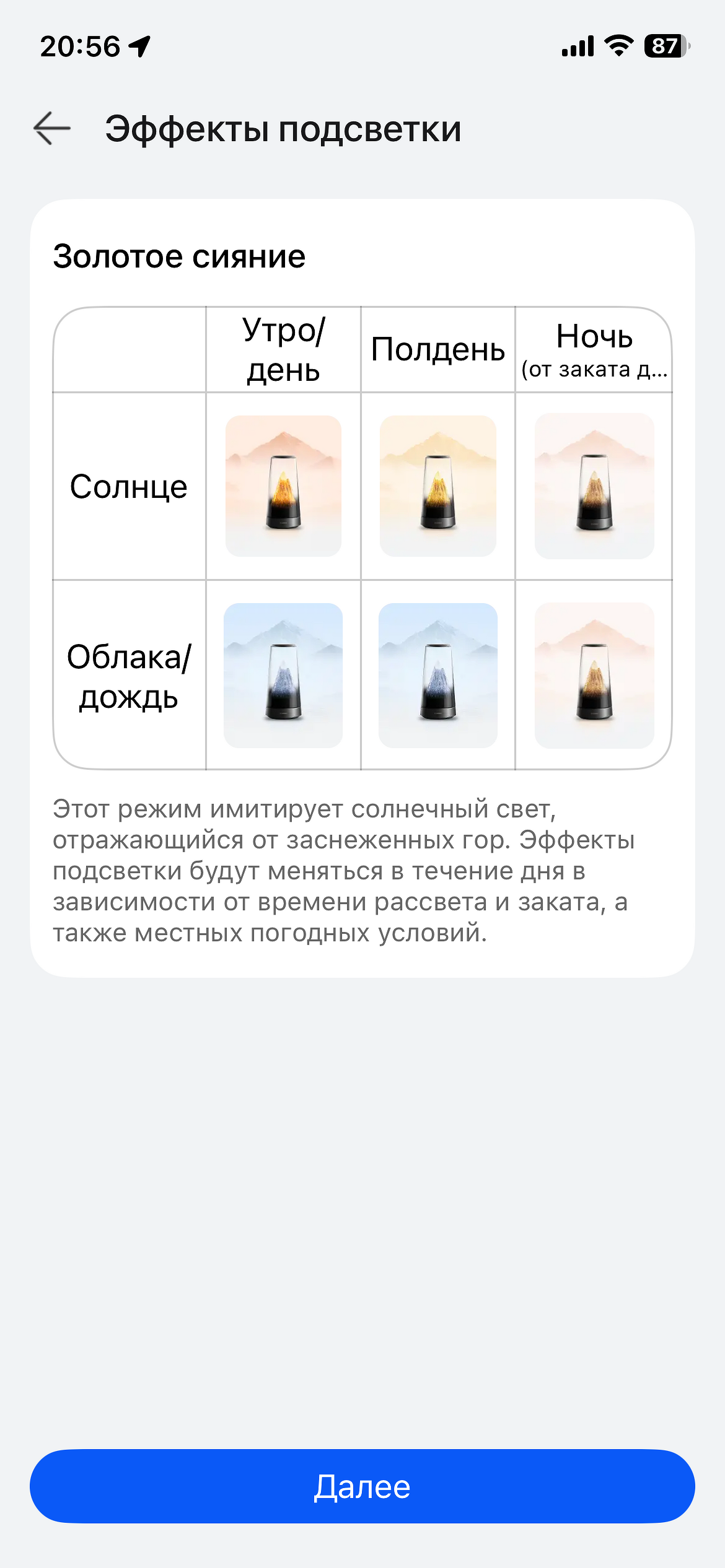Tap the Далее button

click(x=362, y=1486)
